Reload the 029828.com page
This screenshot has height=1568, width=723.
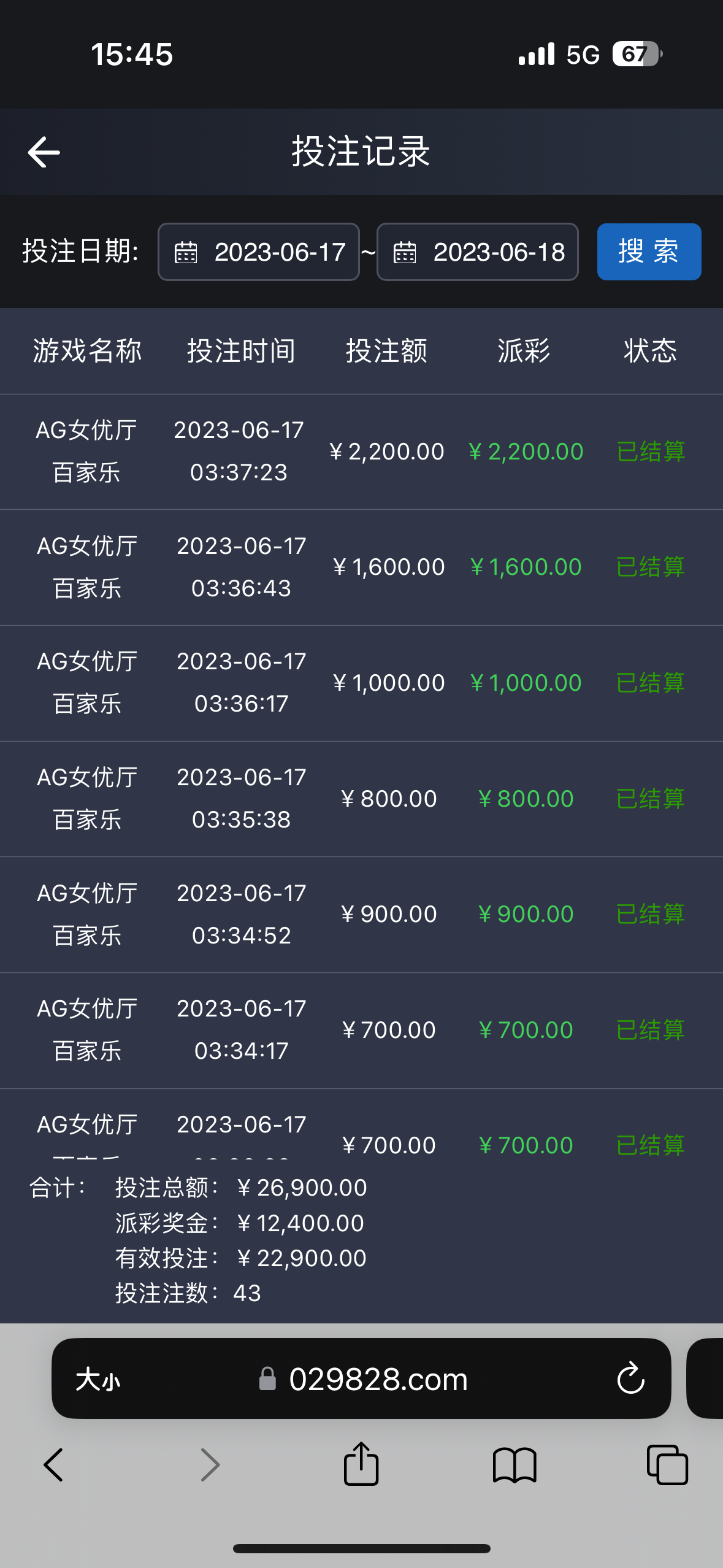(630, 1380)
